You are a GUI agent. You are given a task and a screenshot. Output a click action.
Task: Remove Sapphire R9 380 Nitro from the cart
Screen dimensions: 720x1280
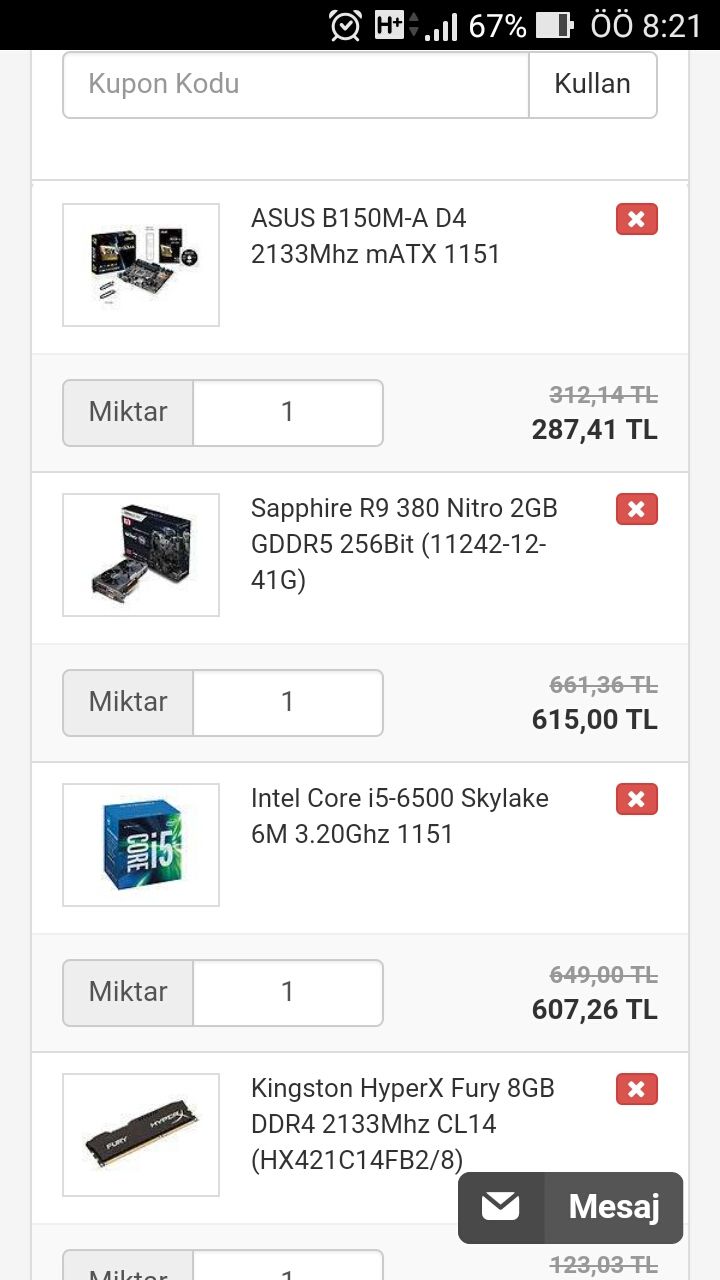click(x=637, y=509)
